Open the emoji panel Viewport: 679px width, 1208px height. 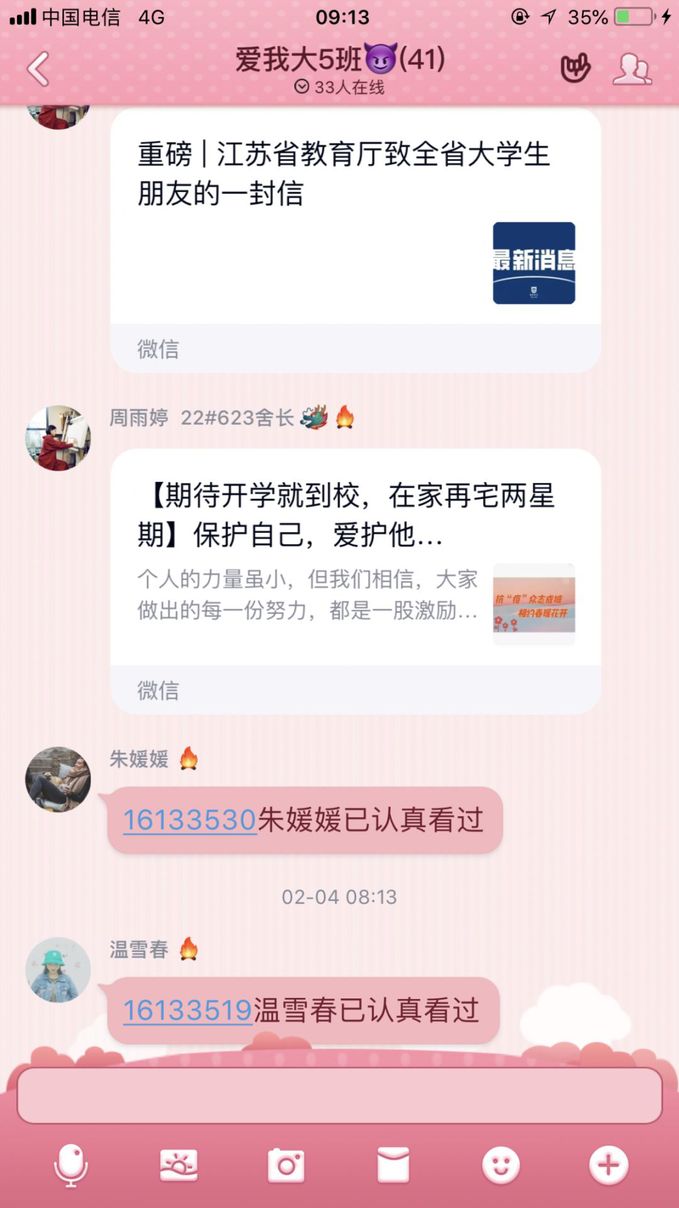click(x=501, y=1165)
